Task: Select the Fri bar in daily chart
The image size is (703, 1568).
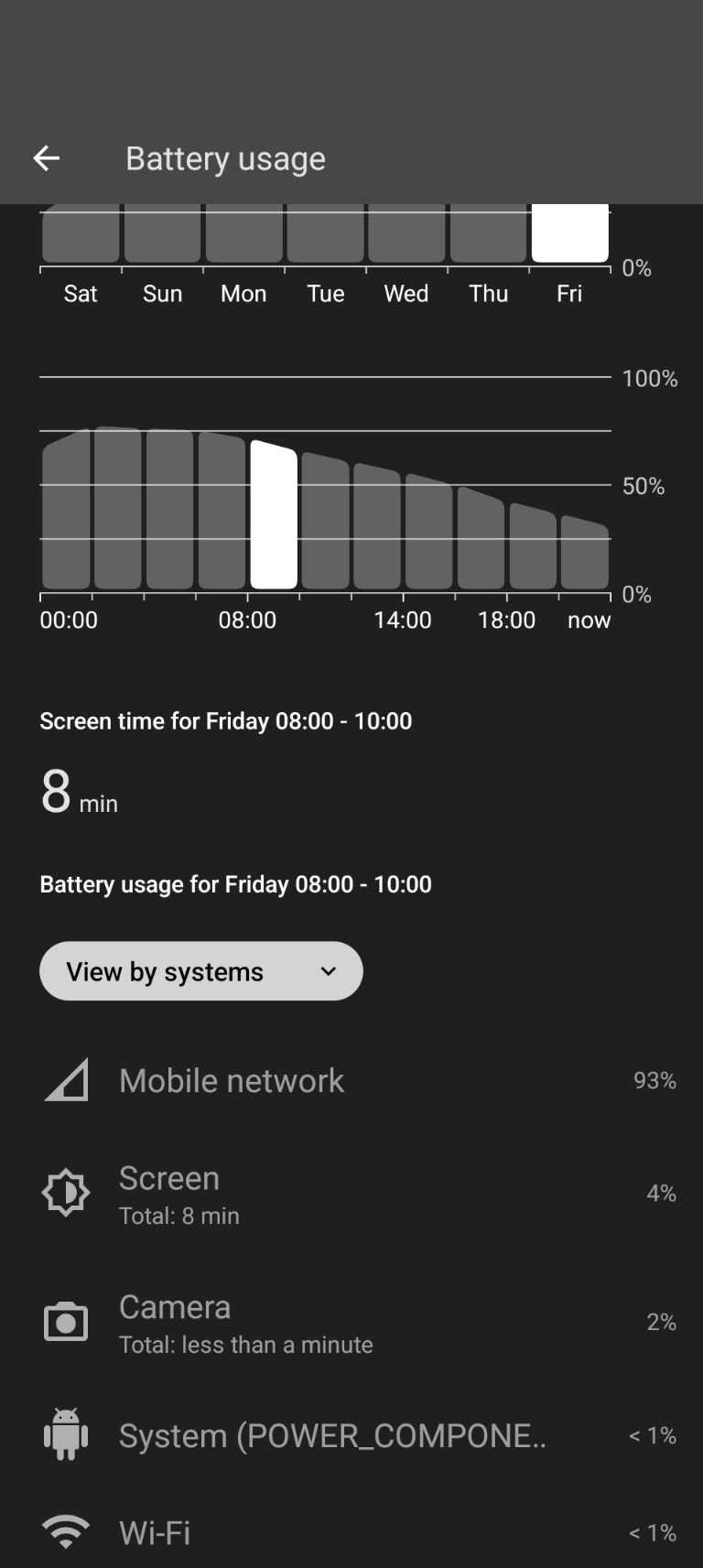Action: click(569, 232)
